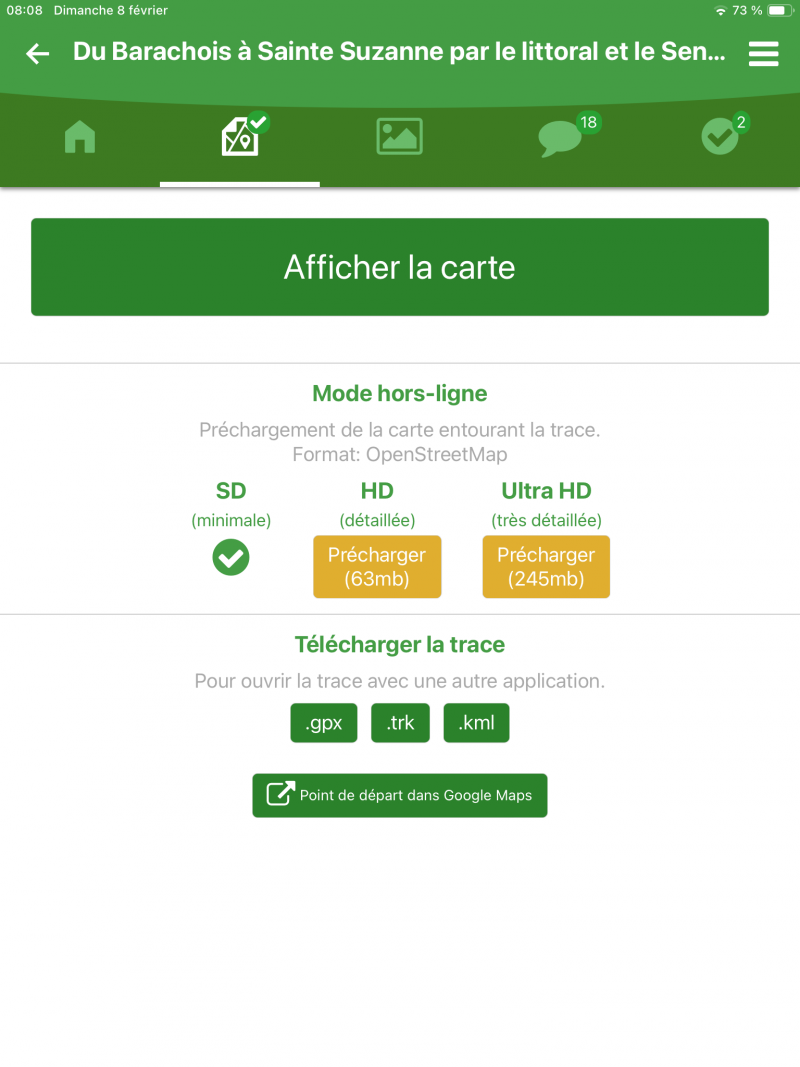The width and height of the screenshot is (800, 1067).
Task: Download the trace as .trk
Action: [x=400, y=723]
